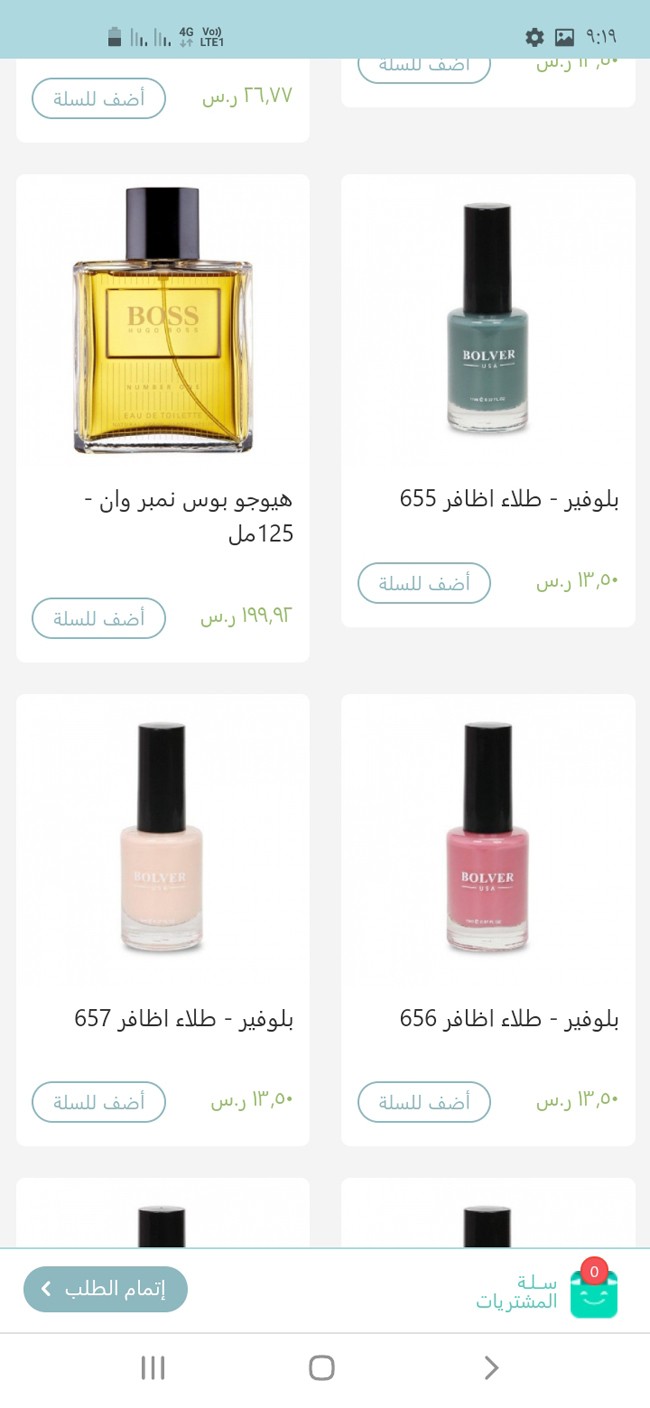Go to the phone's home screen
The height and width of the screenshot is (1408, 650).
(x=321, y=1368)
